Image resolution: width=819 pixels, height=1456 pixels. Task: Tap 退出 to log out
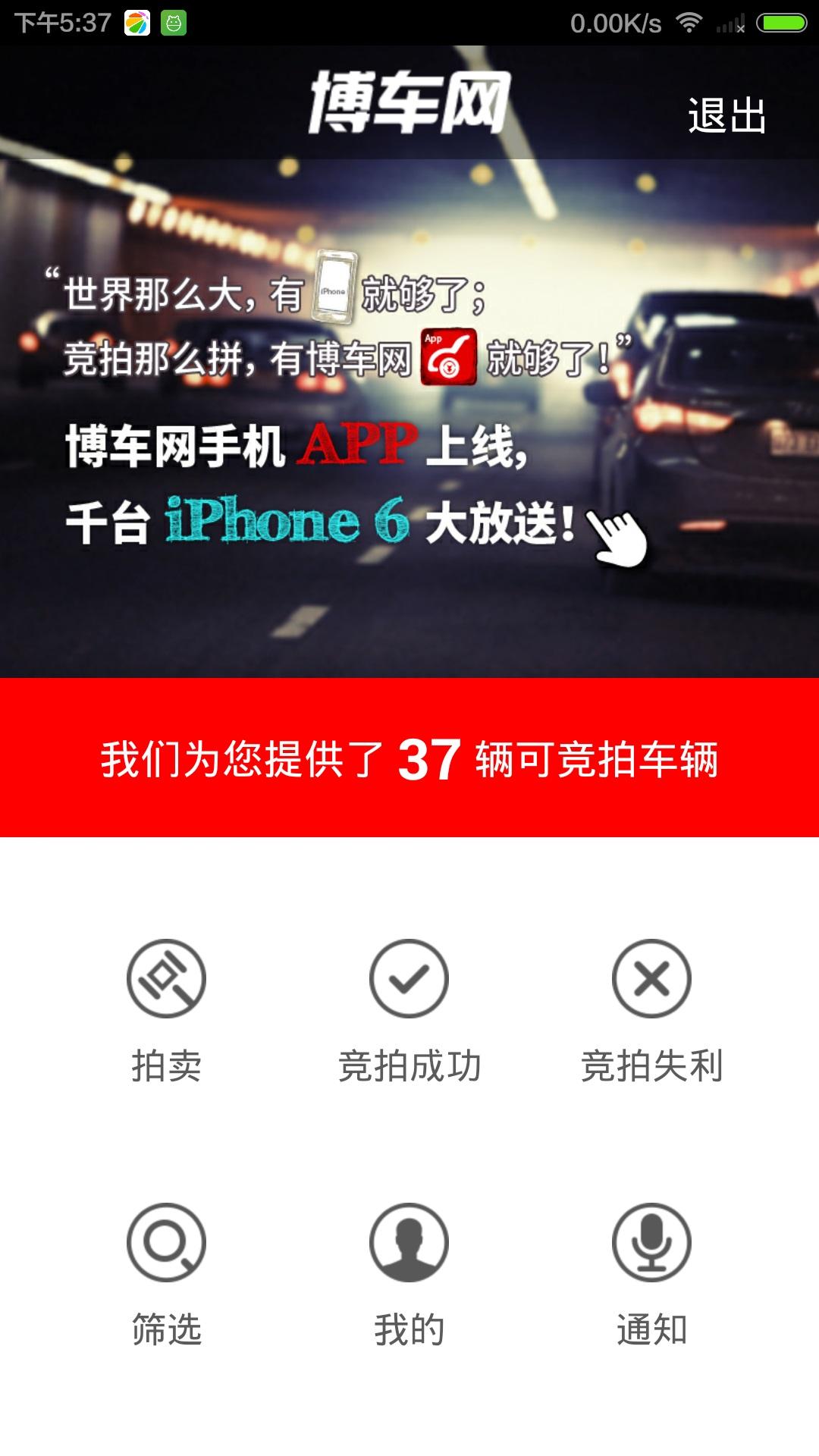pyautogui.click(x=726, y=115)
